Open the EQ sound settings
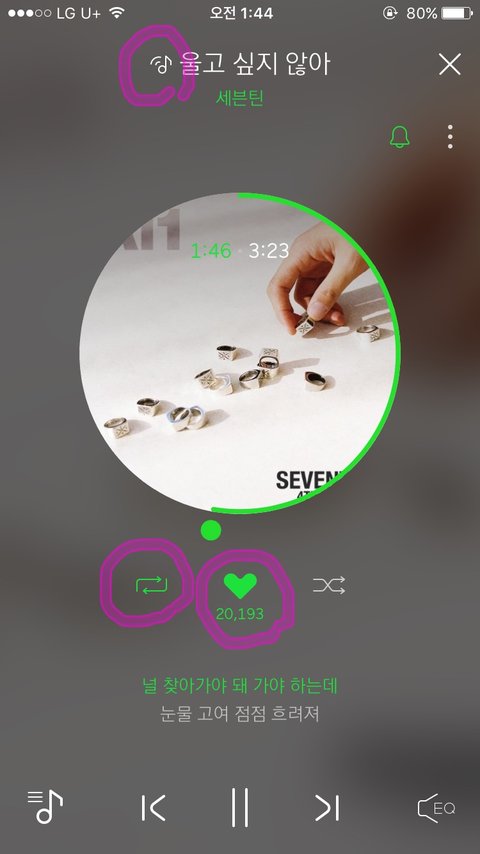The height and width of the screenshot is (854, 480). click(x=436, y=808)
